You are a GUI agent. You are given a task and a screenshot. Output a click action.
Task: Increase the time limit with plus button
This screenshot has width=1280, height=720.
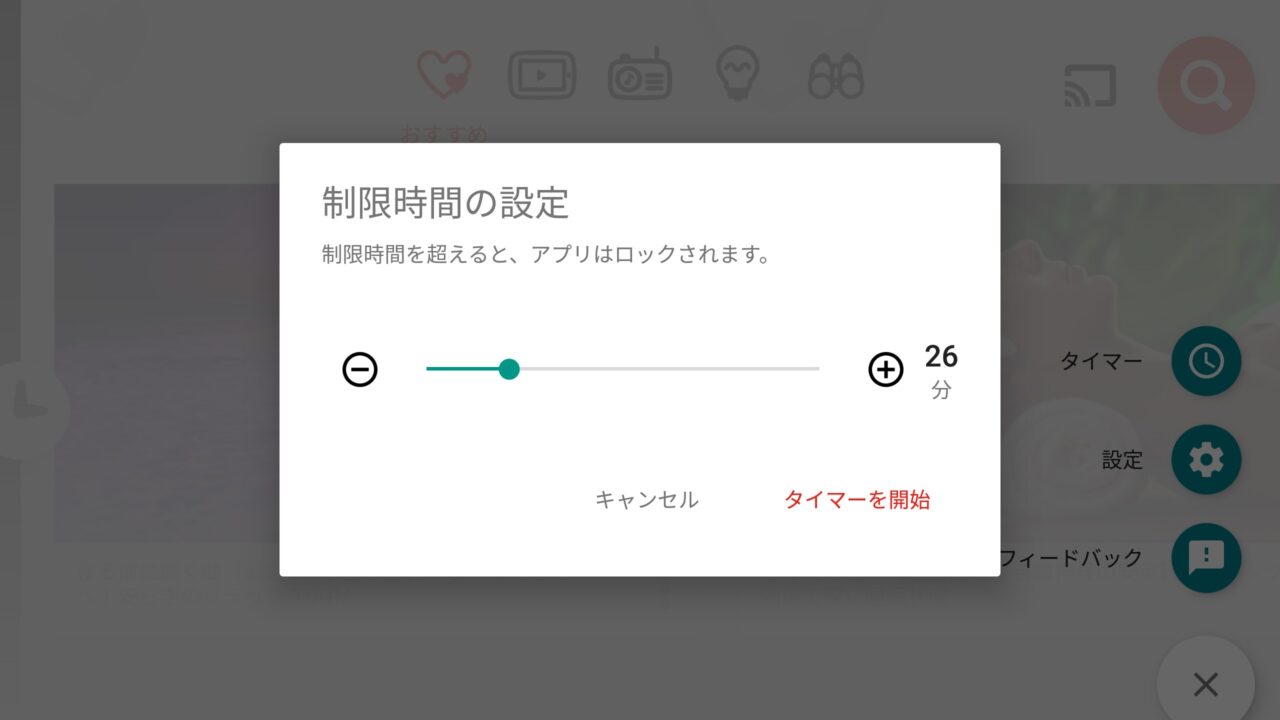885,370
